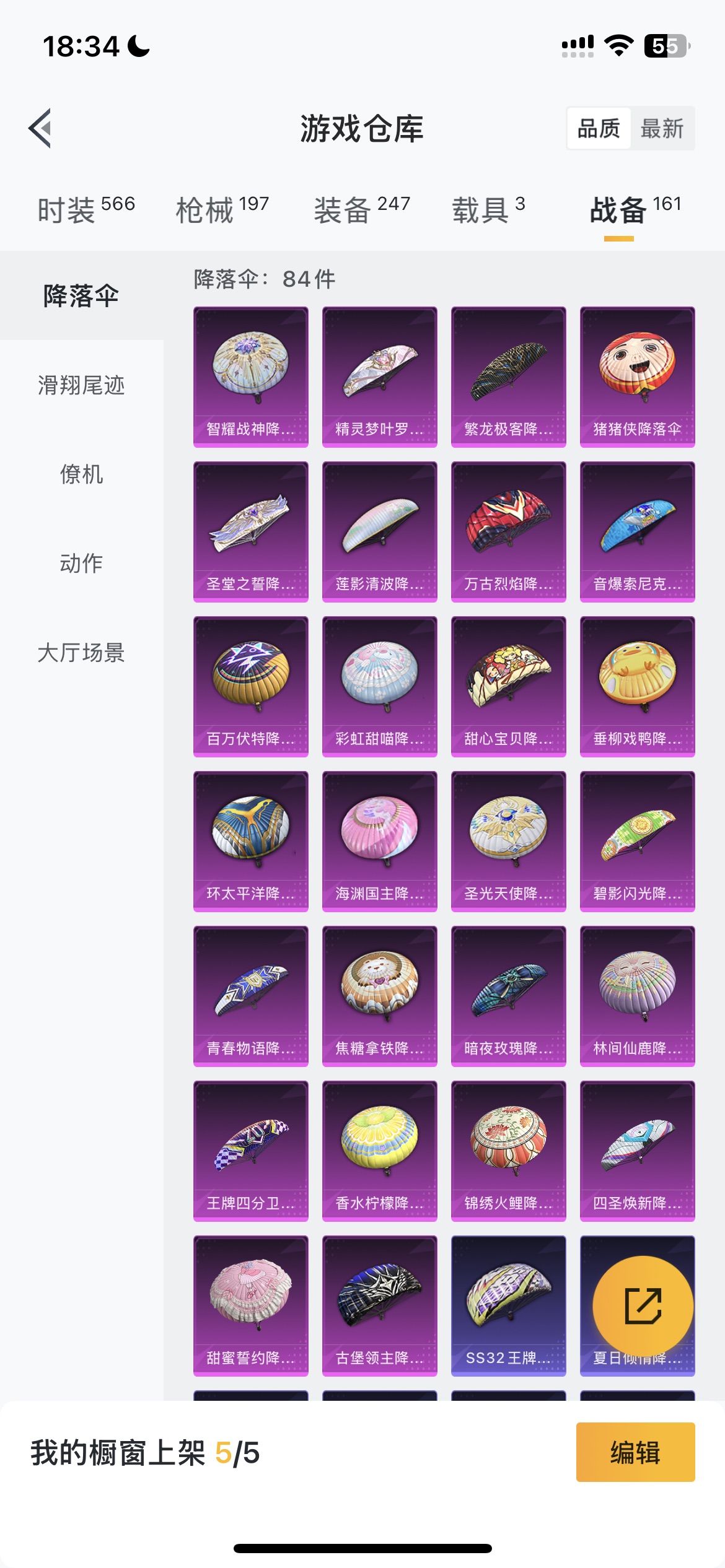Open the 猪猪侠降落伞 item

637,377
